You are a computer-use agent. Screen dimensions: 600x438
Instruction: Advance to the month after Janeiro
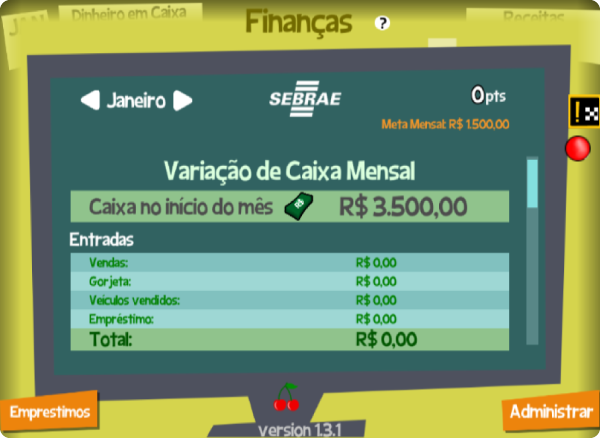(182, 100)
